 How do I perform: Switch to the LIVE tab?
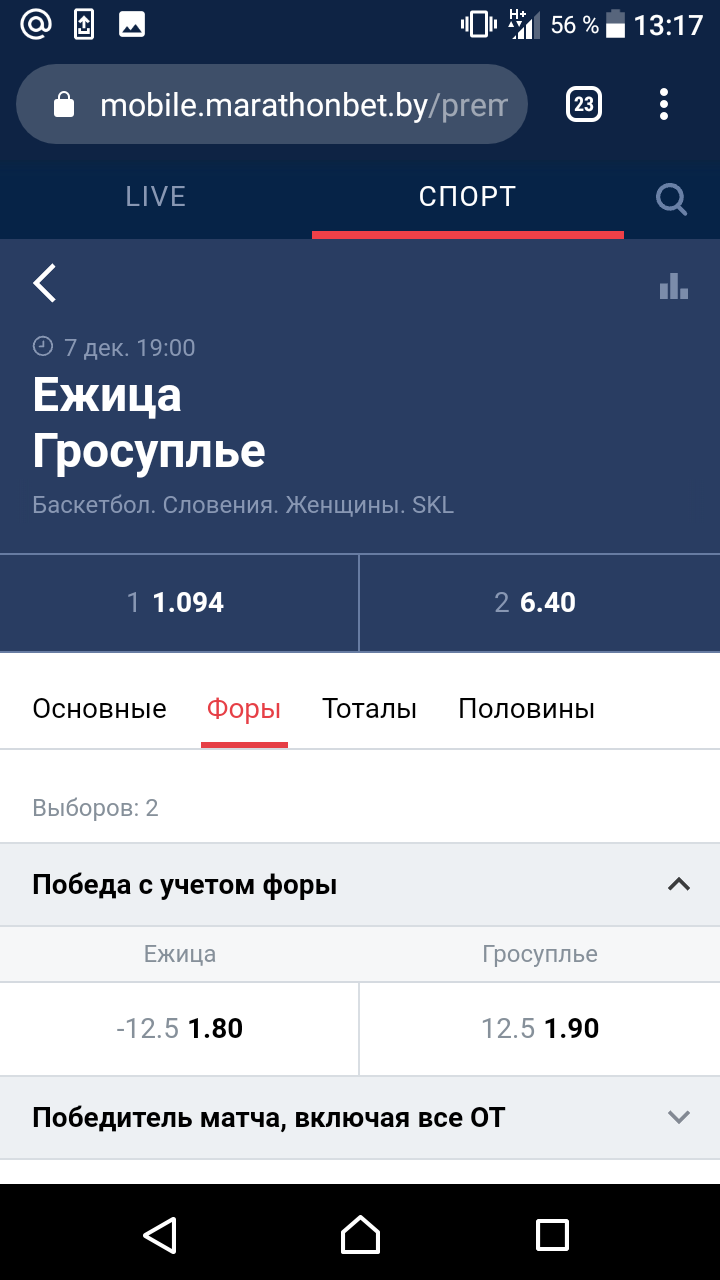click(x=156, y=197)
